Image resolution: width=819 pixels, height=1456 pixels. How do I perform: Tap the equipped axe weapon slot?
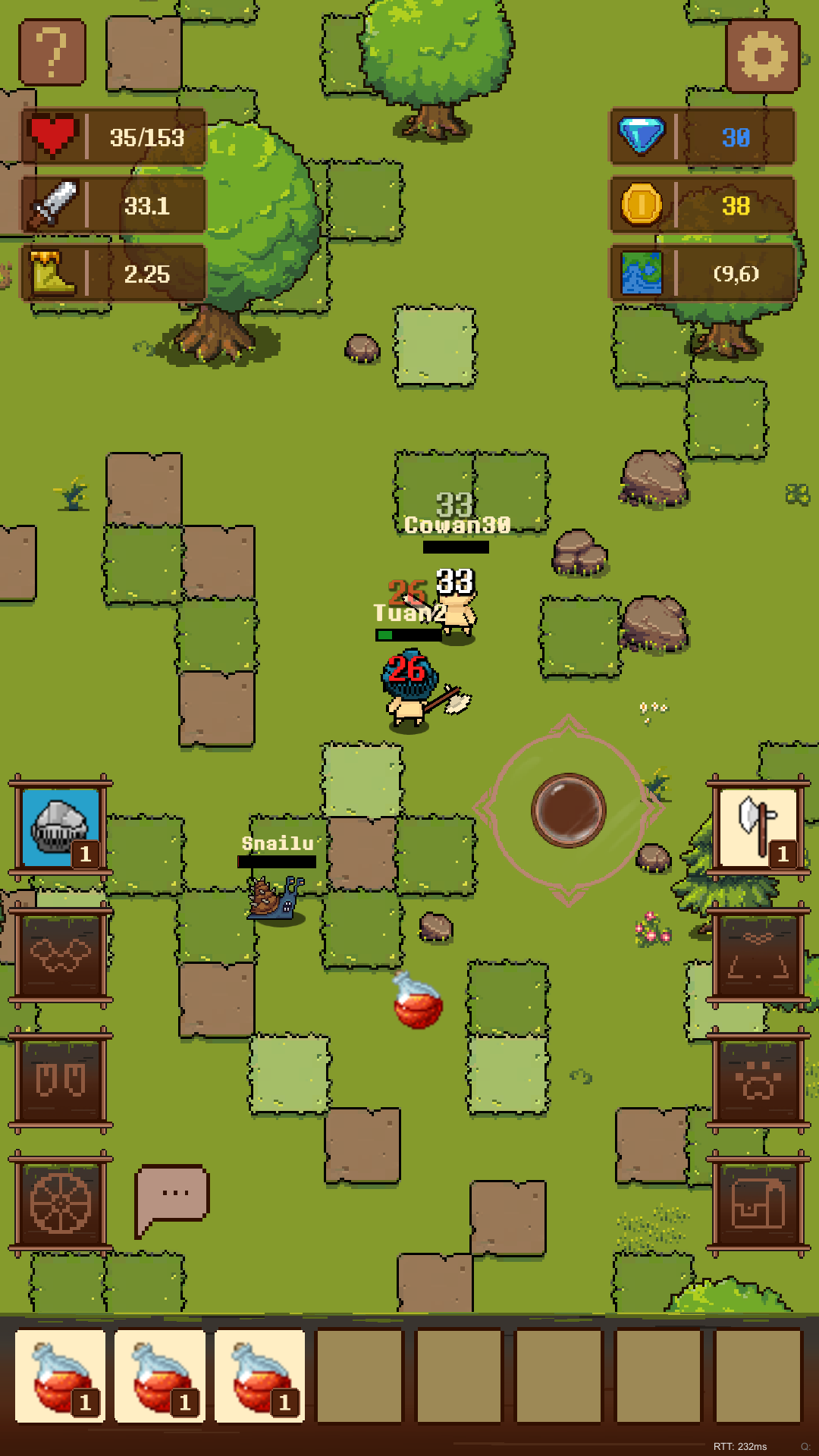[758, 827]
